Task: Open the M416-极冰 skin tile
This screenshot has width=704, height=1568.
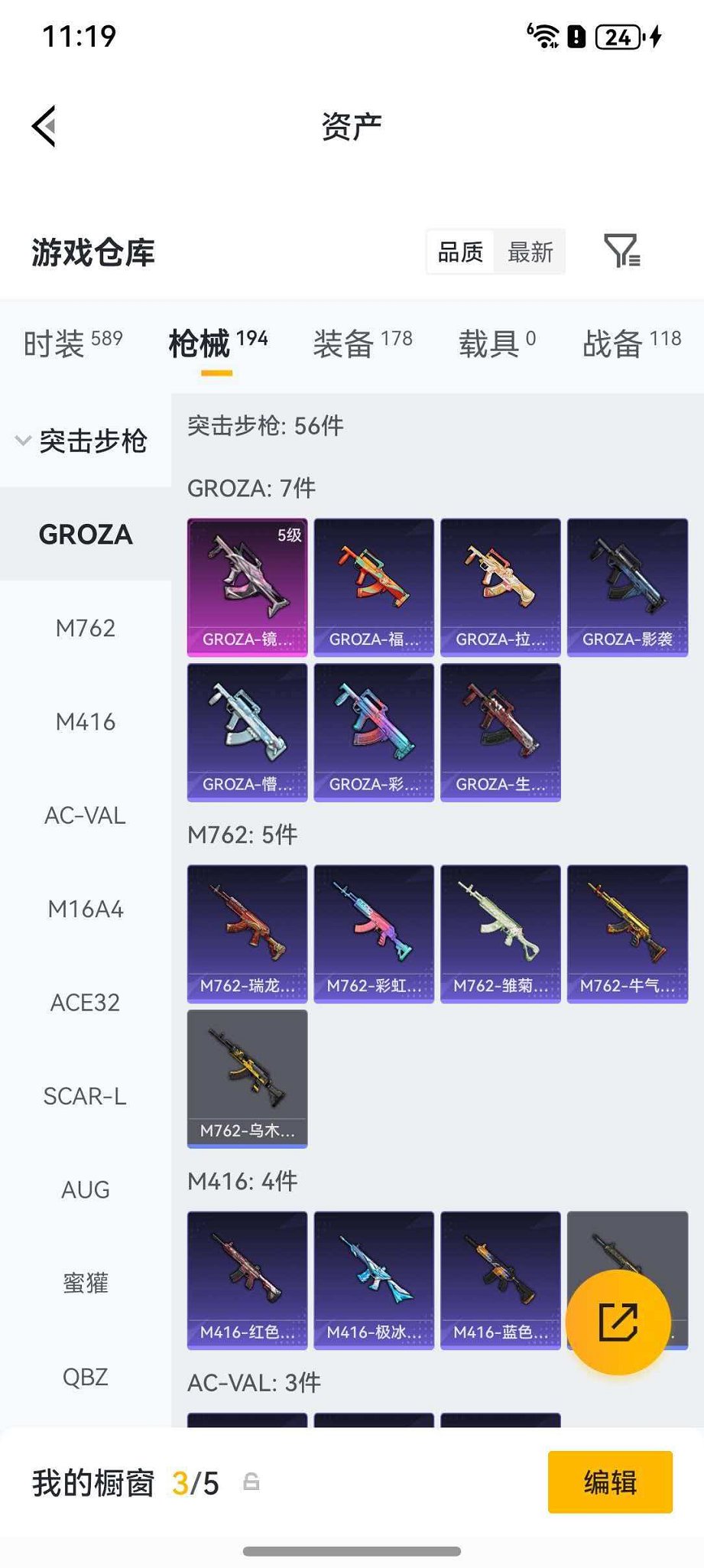Action: pyautogui.click(x=374, y=1280)
